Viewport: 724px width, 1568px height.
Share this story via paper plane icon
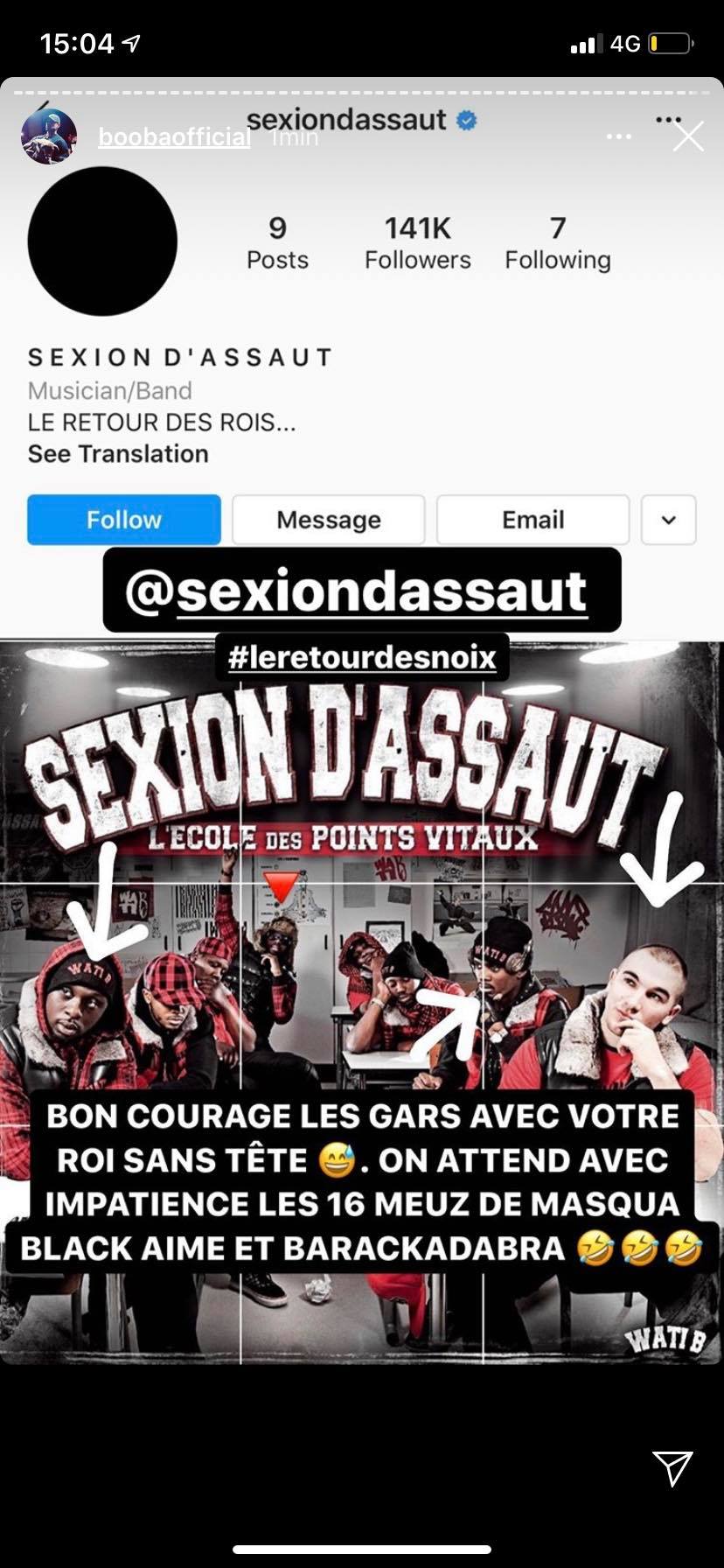[672, 1467]
